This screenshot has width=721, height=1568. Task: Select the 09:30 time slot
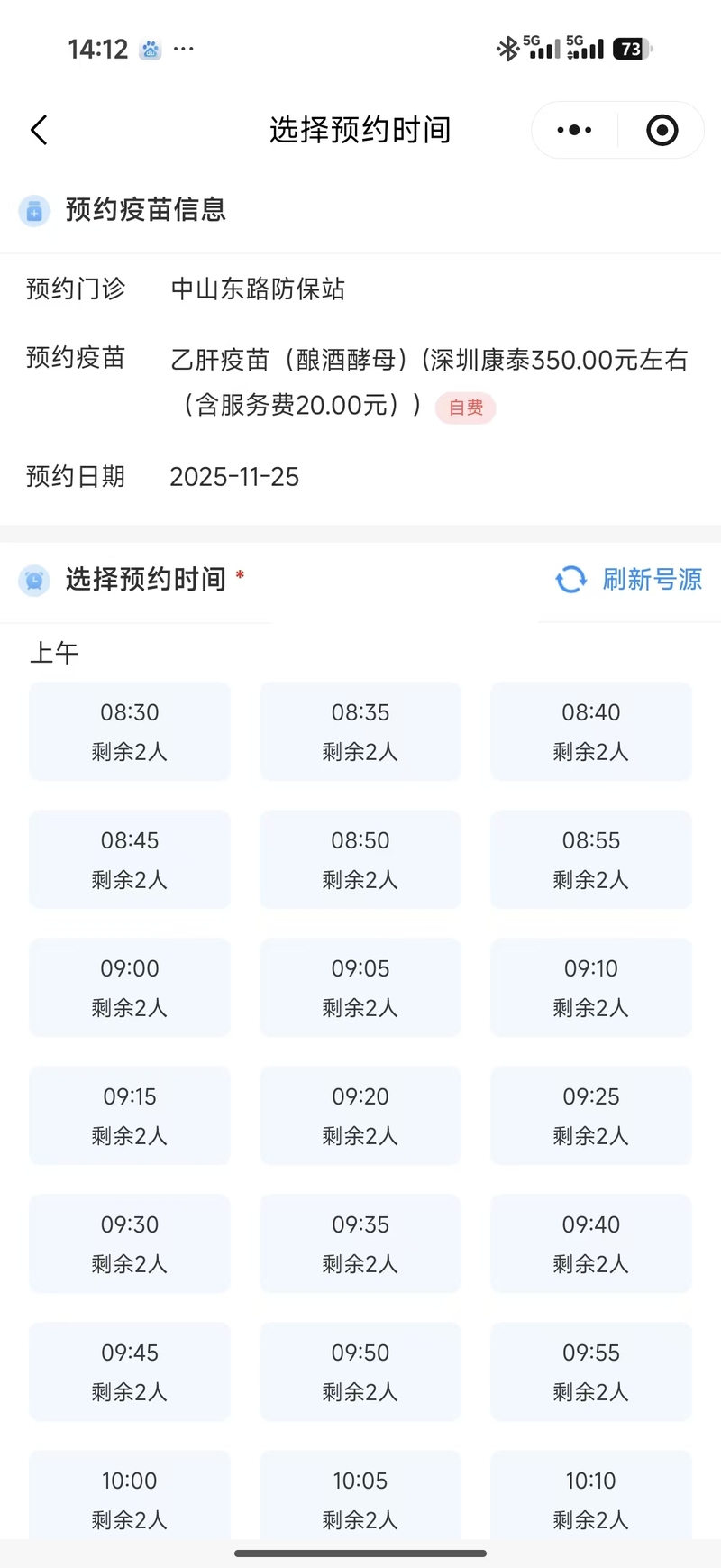pyautogui.click(x=130, y=1243)
